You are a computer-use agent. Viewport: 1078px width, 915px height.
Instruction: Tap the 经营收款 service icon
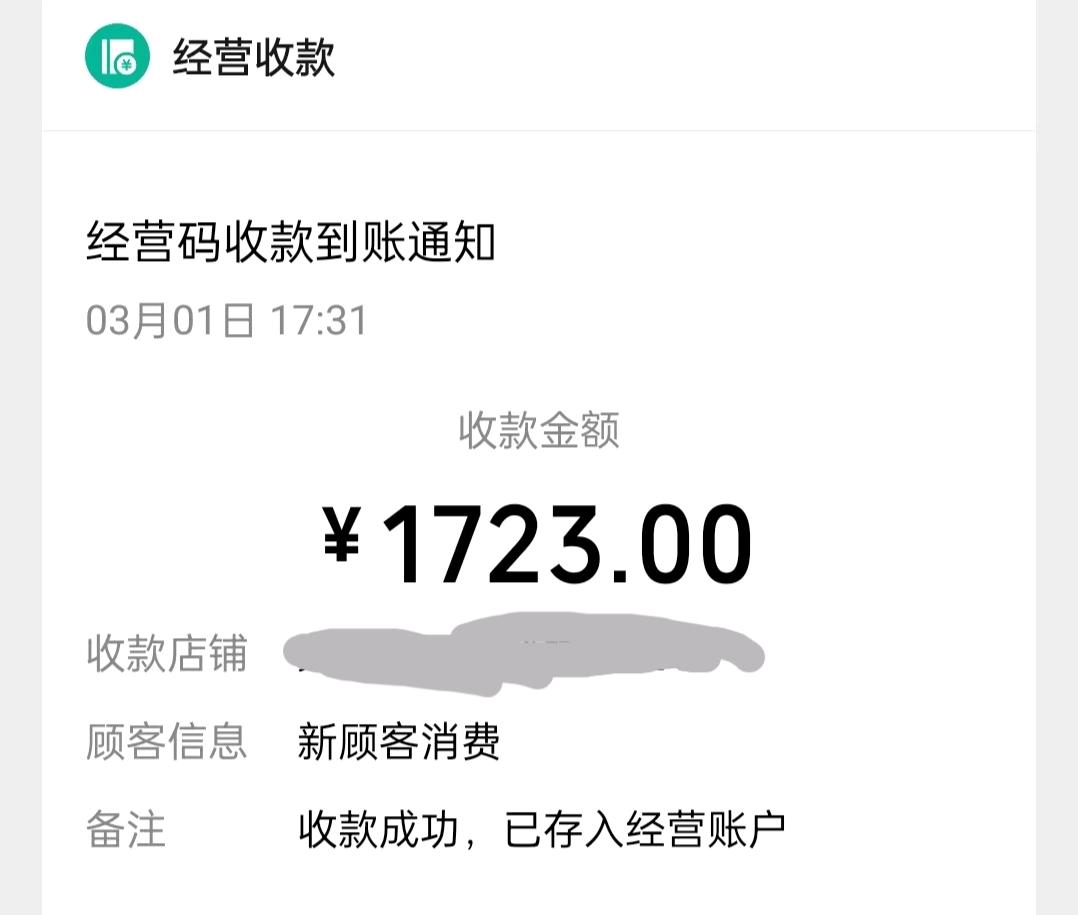tap(117, 56)
